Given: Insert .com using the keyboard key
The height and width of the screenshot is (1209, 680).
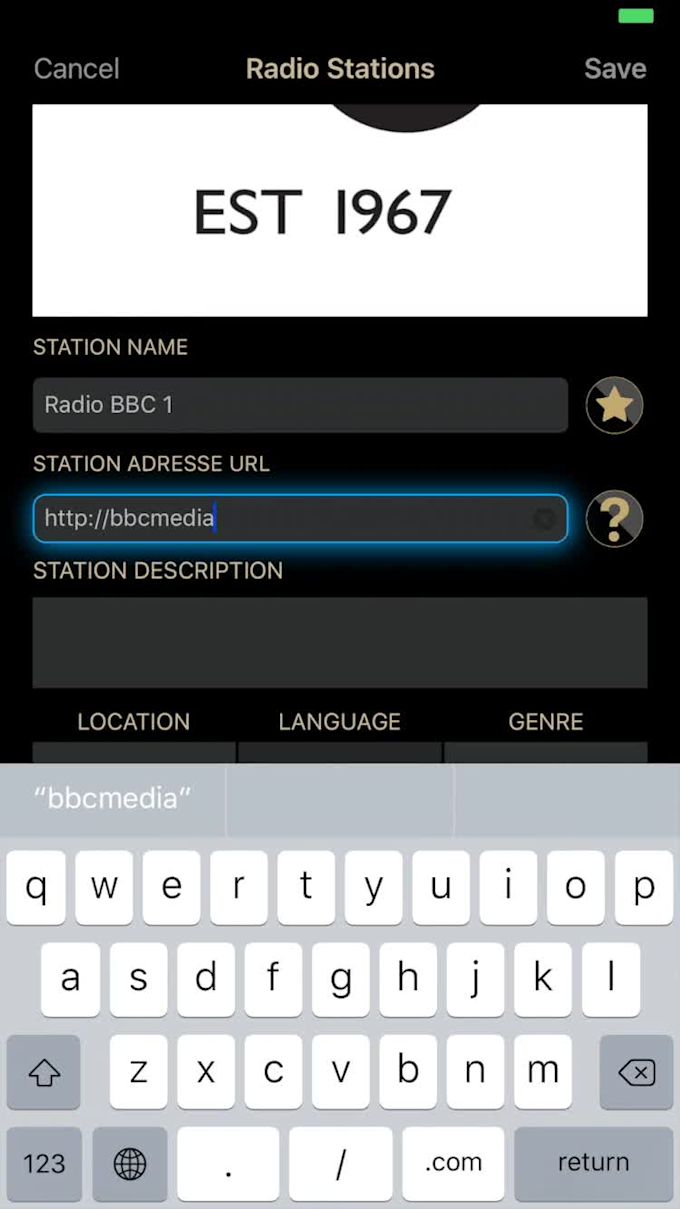Looking at the screenshot, I should coord(453,1162).
